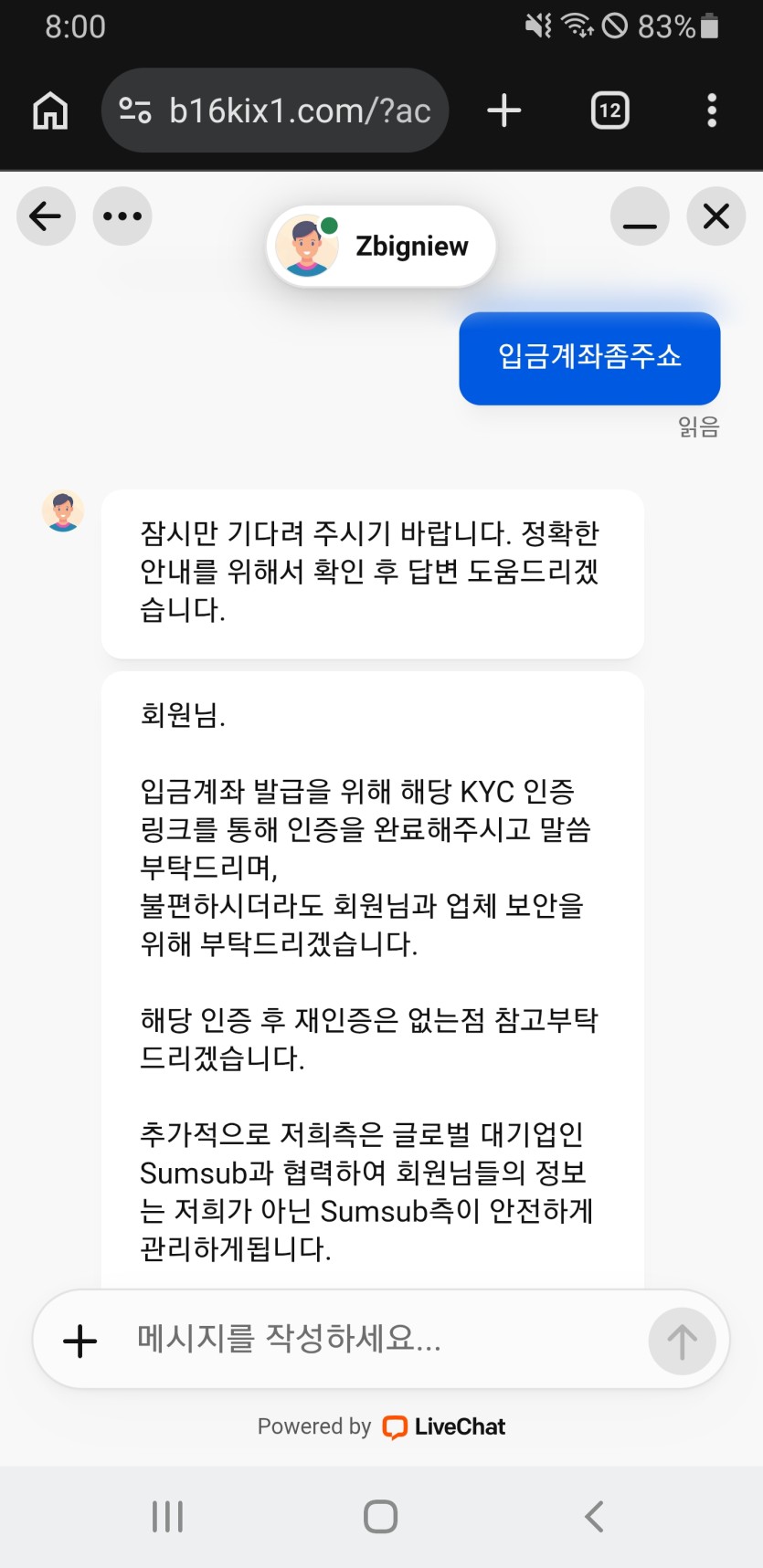Tap the plus attach button in message bar
The image size is (763, 1568).
(80, 1341)
